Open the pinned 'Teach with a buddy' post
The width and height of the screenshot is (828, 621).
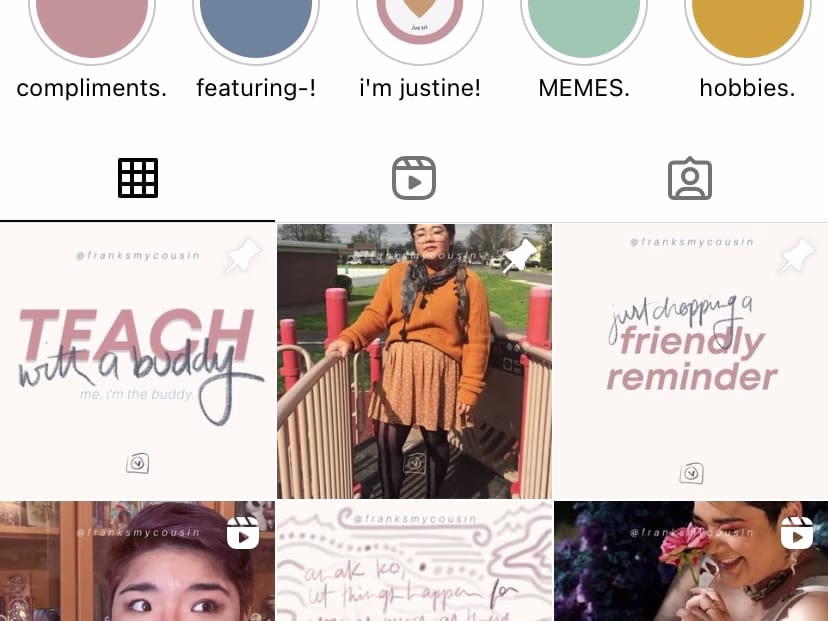tap(137, 361)
